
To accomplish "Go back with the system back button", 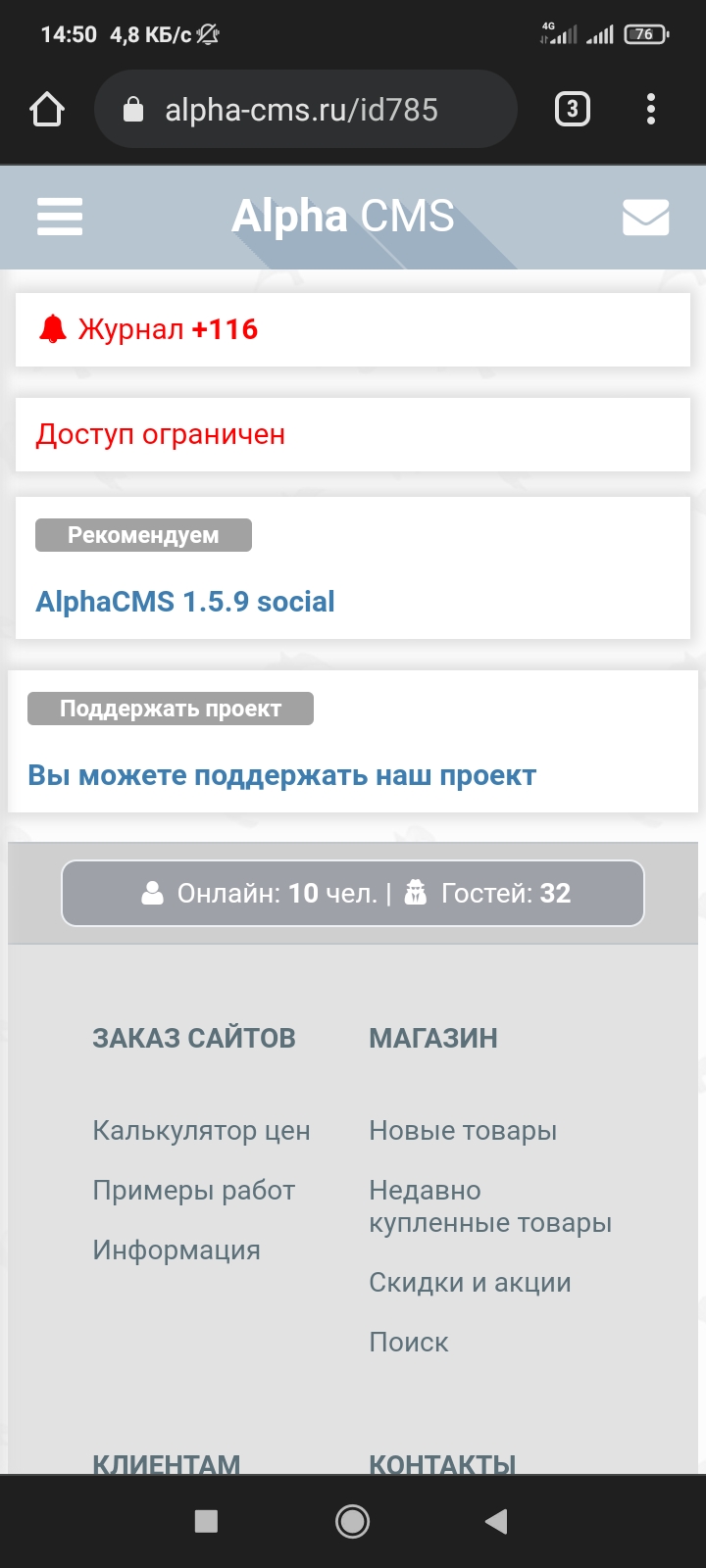I will [x=496, y=1521].
